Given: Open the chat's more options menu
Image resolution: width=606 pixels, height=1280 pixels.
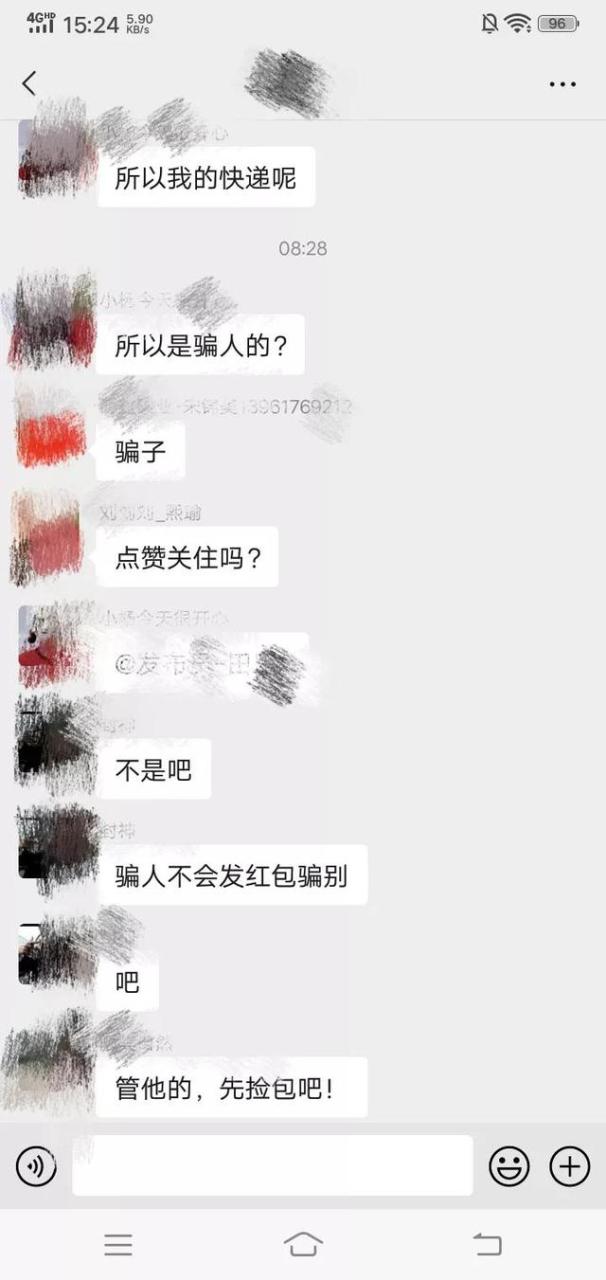Looking at the screenshot, I should [x=563, y=85].
